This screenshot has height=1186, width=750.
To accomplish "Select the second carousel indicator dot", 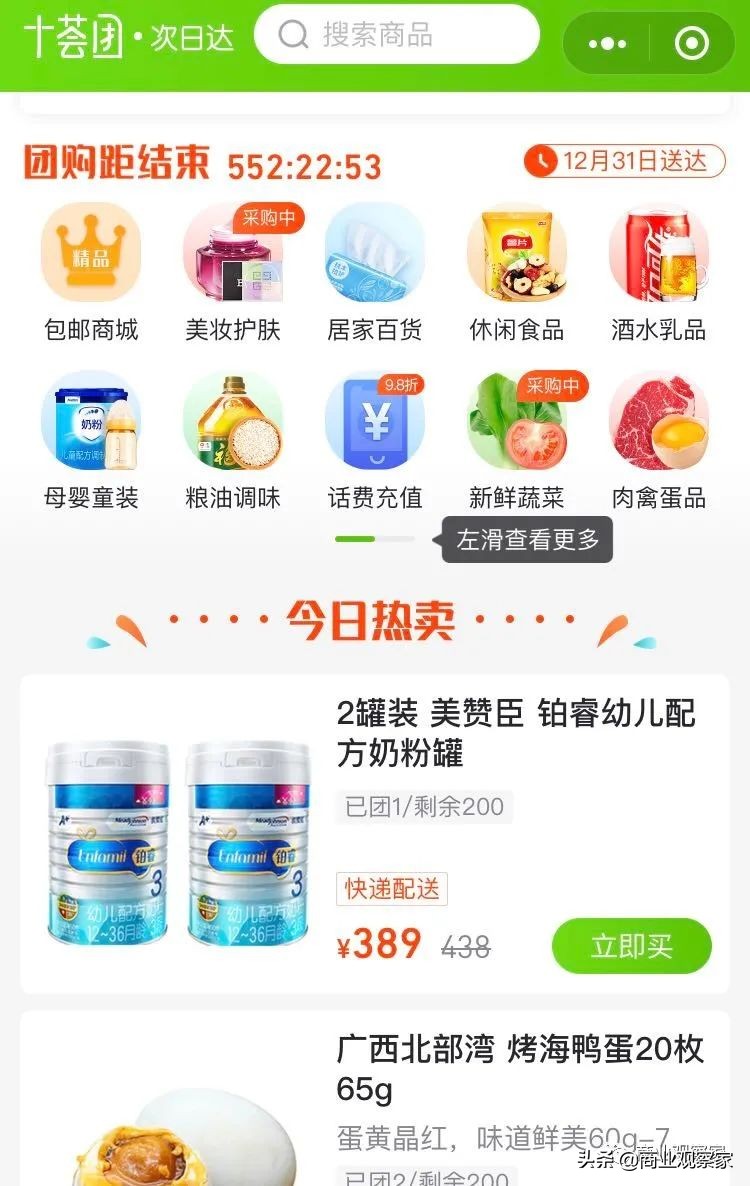I will (x=395, y=538).
